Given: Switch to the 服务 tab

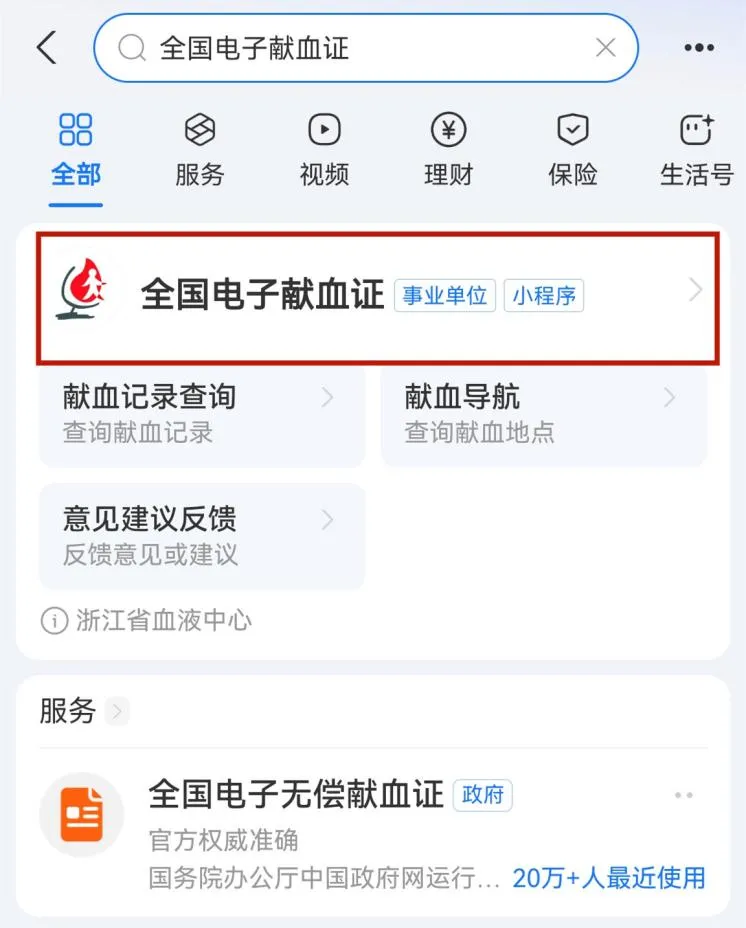Looking at the screenshot, I should [x=200, y=150].
